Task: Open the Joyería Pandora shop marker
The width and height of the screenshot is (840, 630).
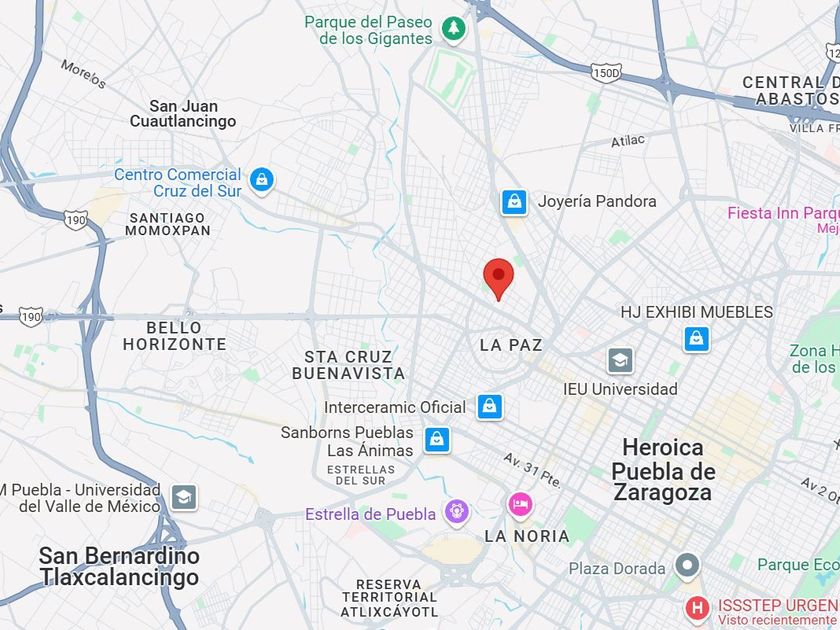Action: (x=514, y=202)
